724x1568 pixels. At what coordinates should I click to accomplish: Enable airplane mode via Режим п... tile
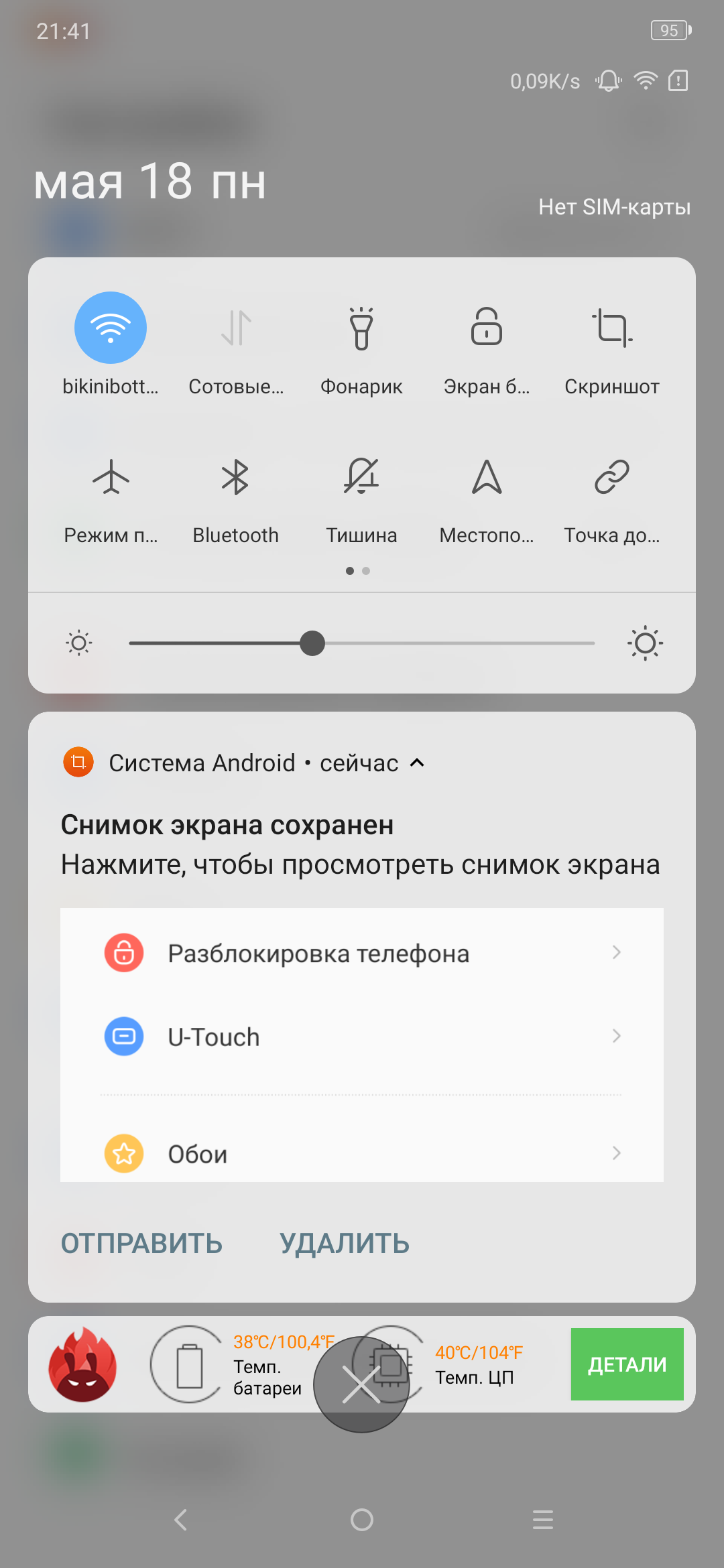coord(111,477)
